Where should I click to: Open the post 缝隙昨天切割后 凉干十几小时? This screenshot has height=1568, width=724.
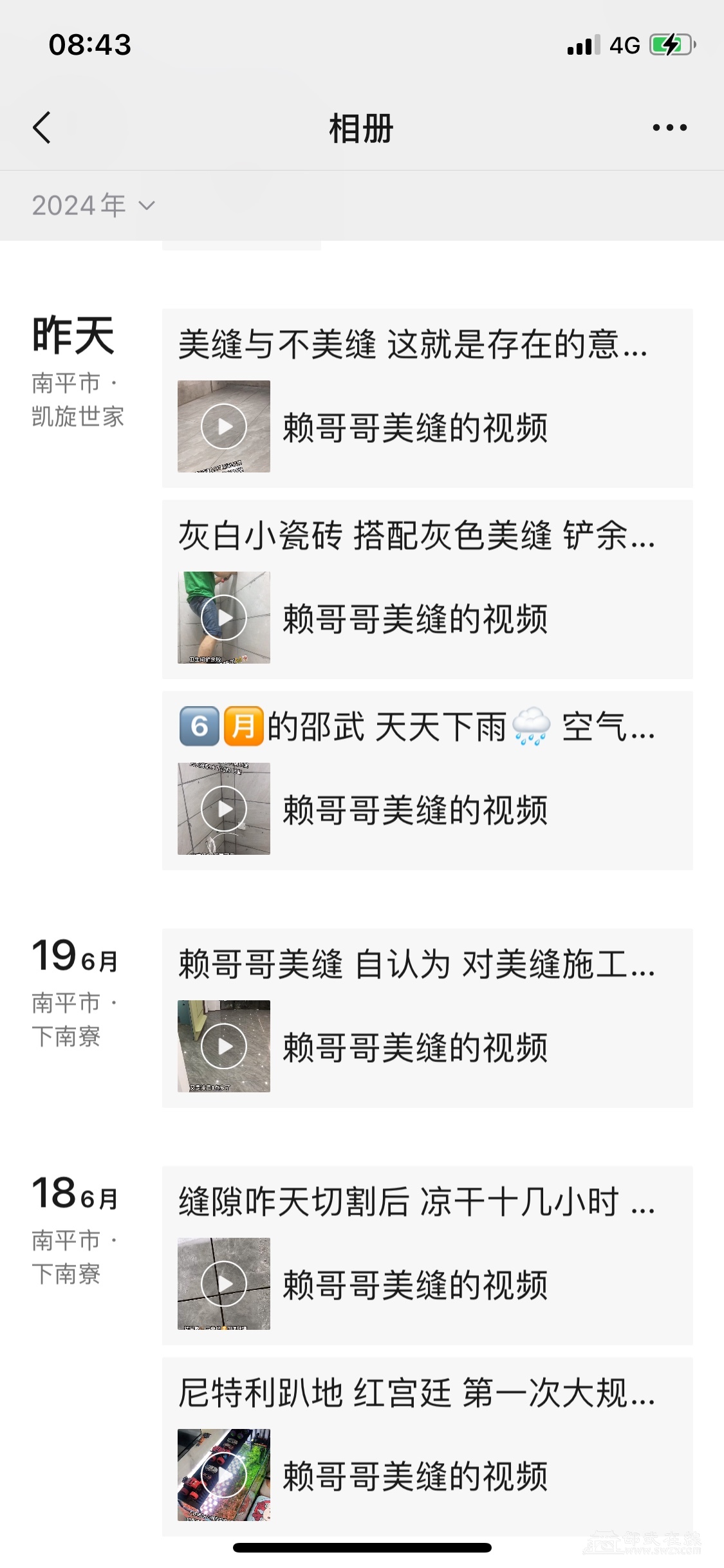tap(427, 1255)
